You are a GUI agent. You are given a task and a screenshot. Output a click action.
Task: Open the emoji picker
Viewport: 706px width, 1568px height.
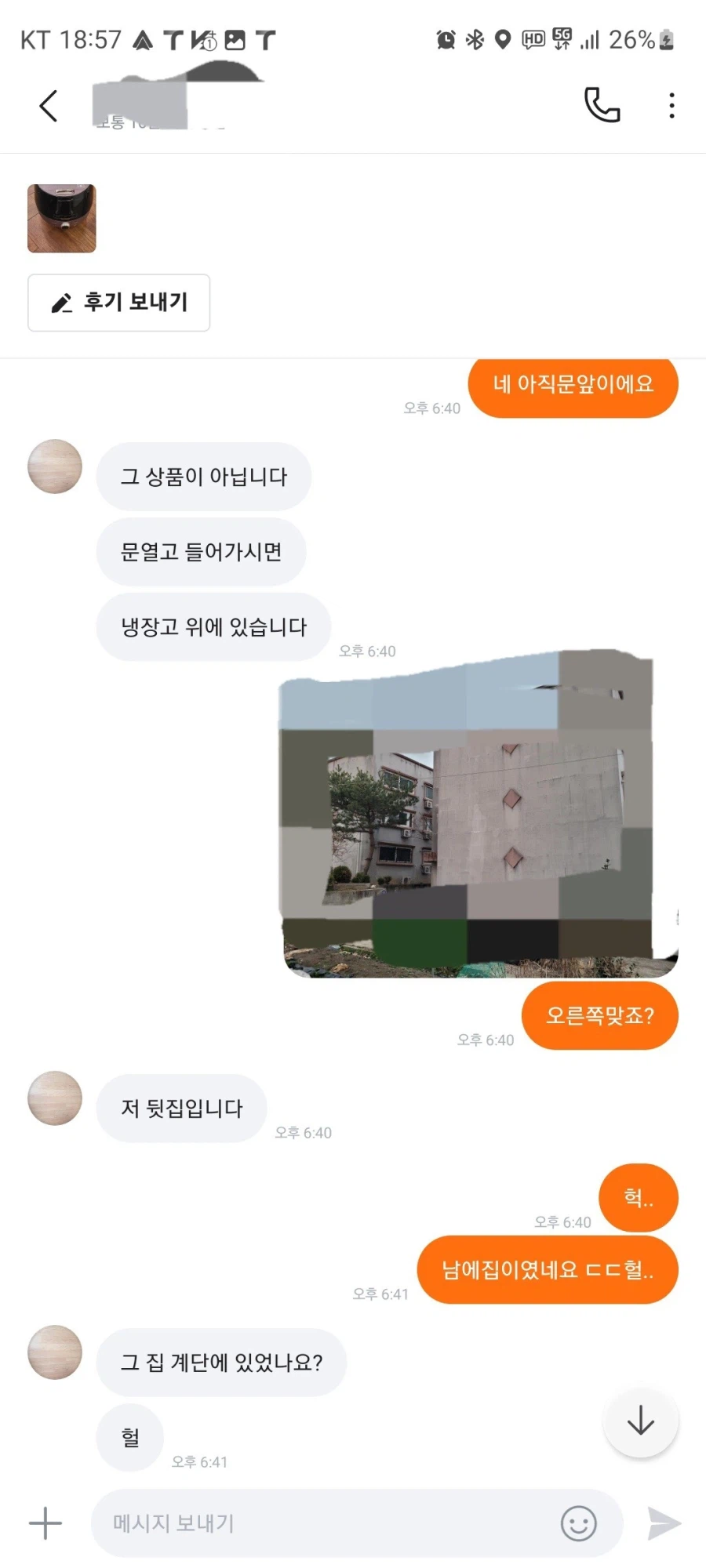[x=579, y=1522]
